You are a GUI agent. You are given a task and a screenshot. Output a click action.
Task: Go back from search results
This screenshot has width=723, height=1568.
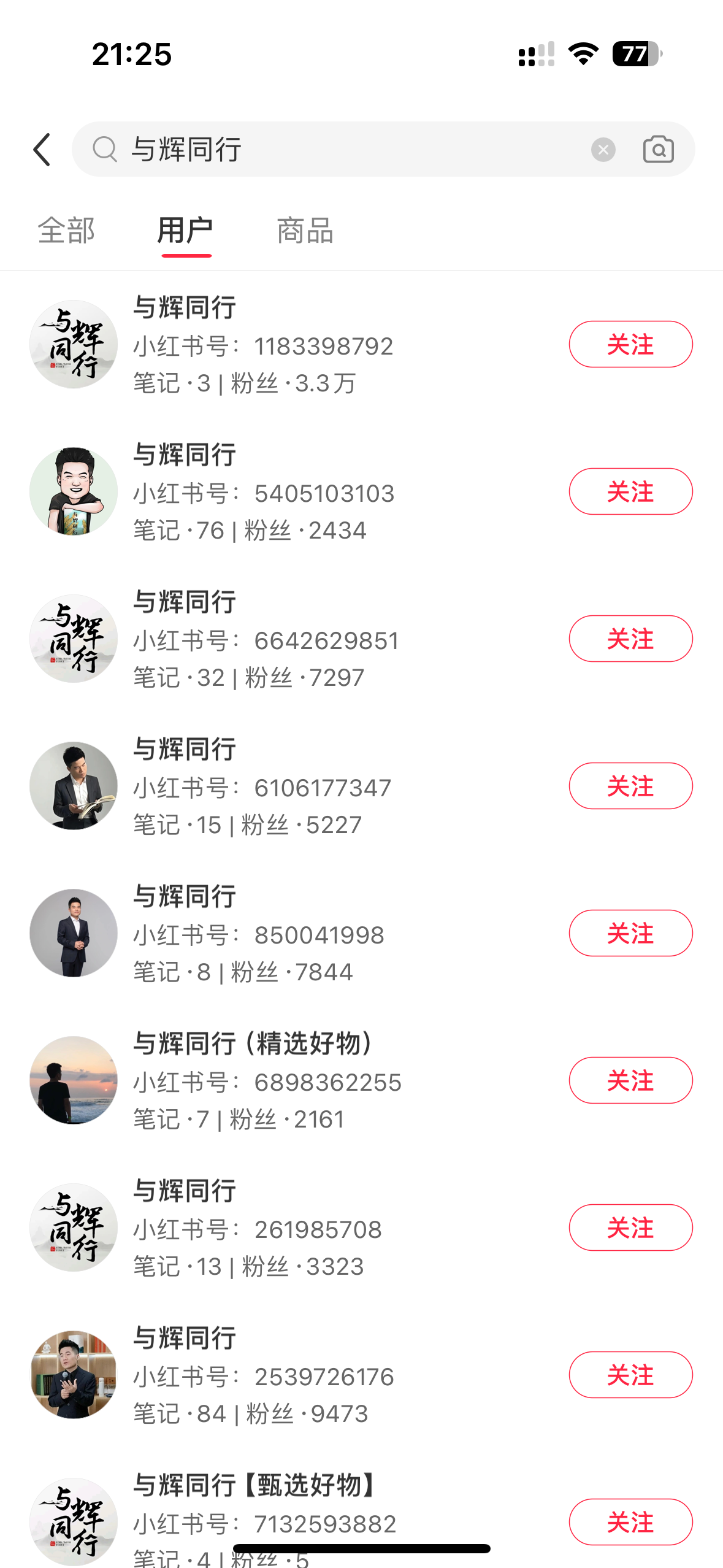pyautogui.click(x=42, y=150)
